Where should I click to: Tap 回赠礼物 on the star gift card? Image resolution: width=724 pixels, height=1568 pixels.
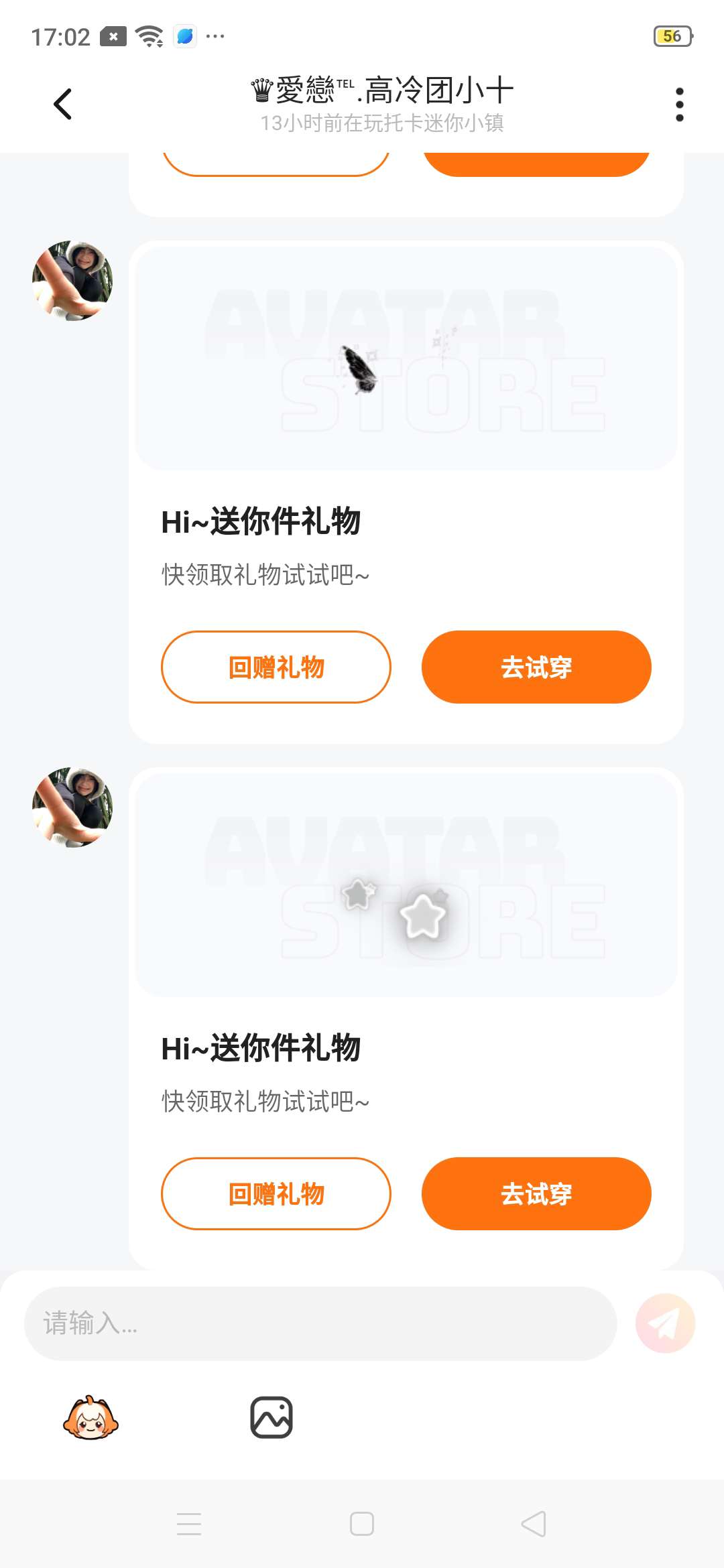click(x=276, y=1193)
